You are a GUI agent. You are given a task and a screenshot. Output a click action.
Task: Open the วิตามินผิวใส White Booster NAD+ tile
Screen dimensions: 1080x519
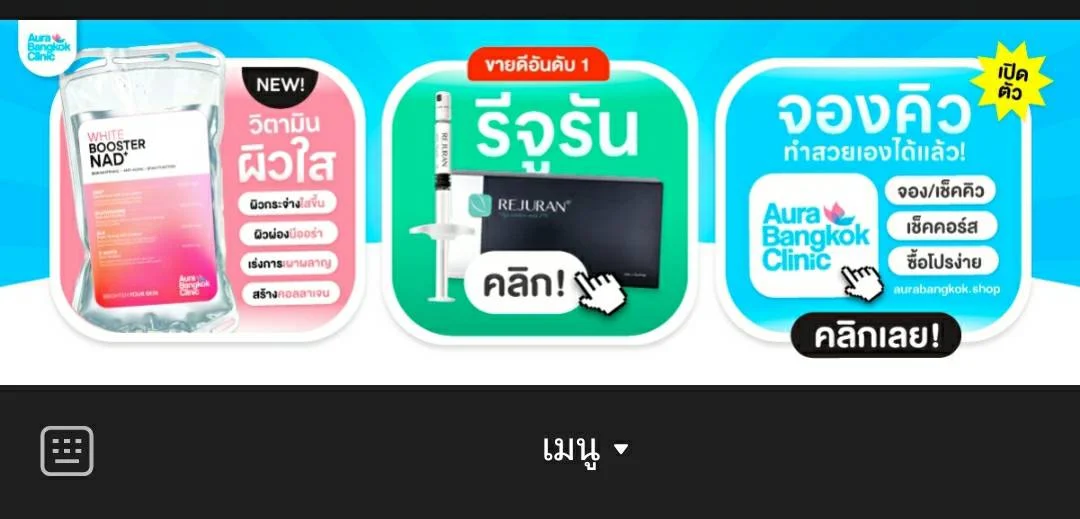tap(208, 195)
